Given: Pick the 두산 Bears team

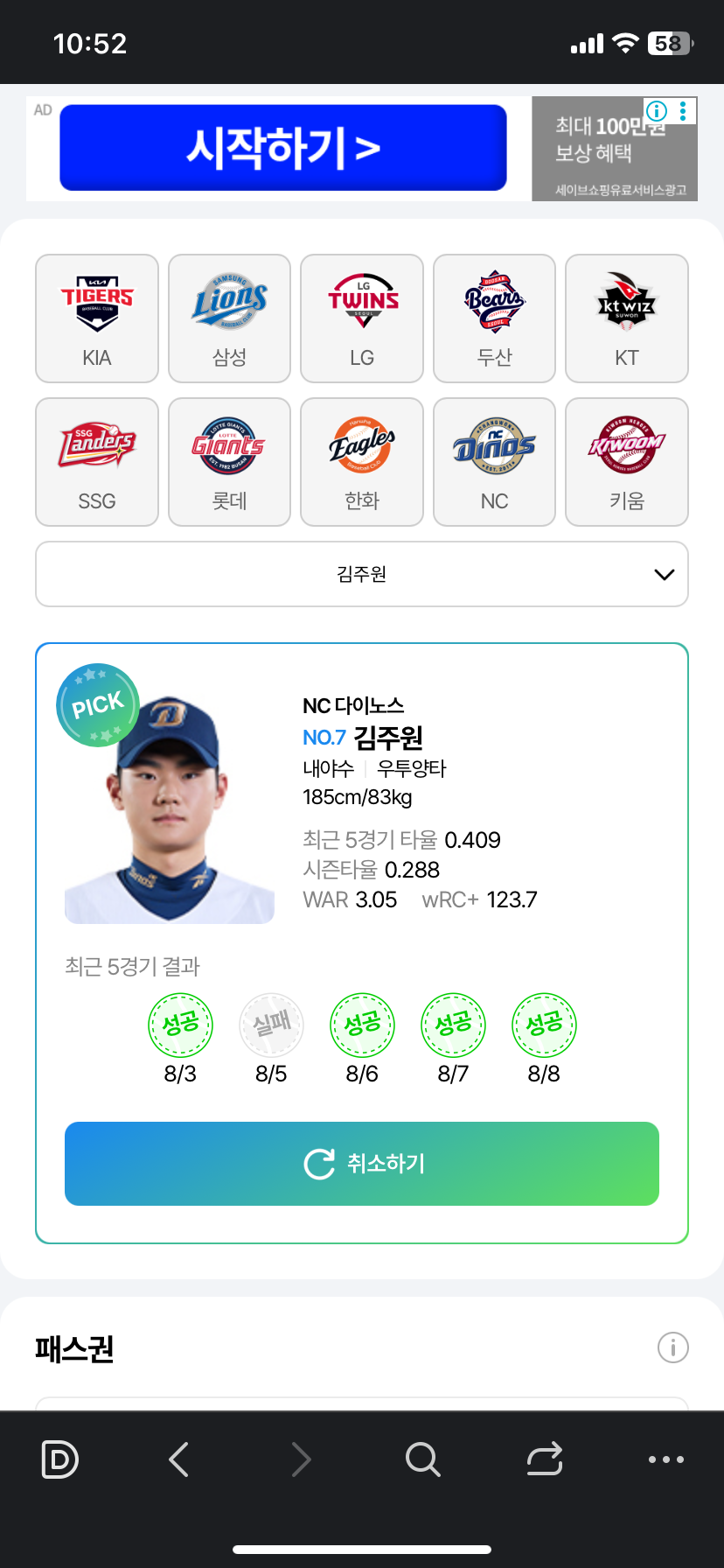Looking at the screenshot, I should coord(494,318).
